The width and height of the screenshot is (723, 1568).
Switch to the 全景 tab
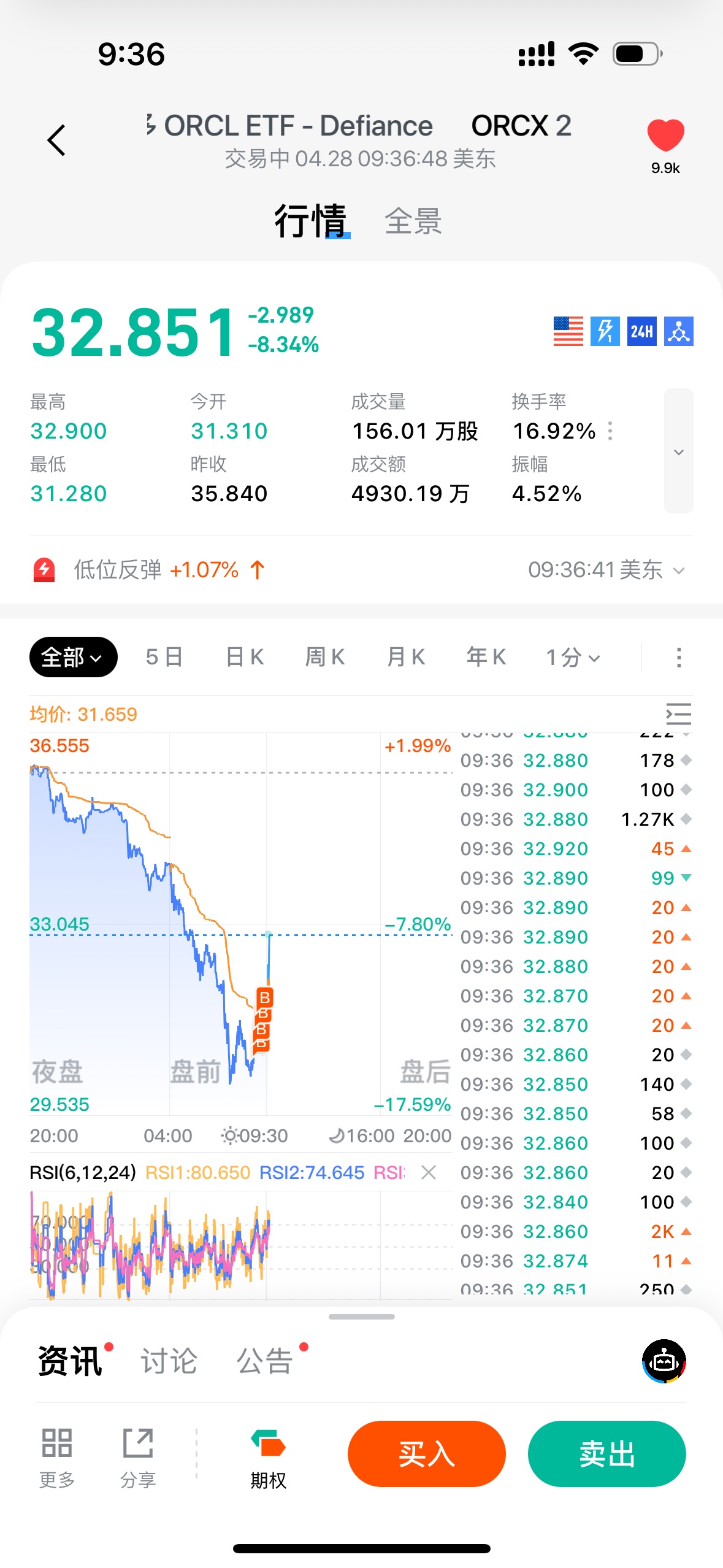pos(413,221)
